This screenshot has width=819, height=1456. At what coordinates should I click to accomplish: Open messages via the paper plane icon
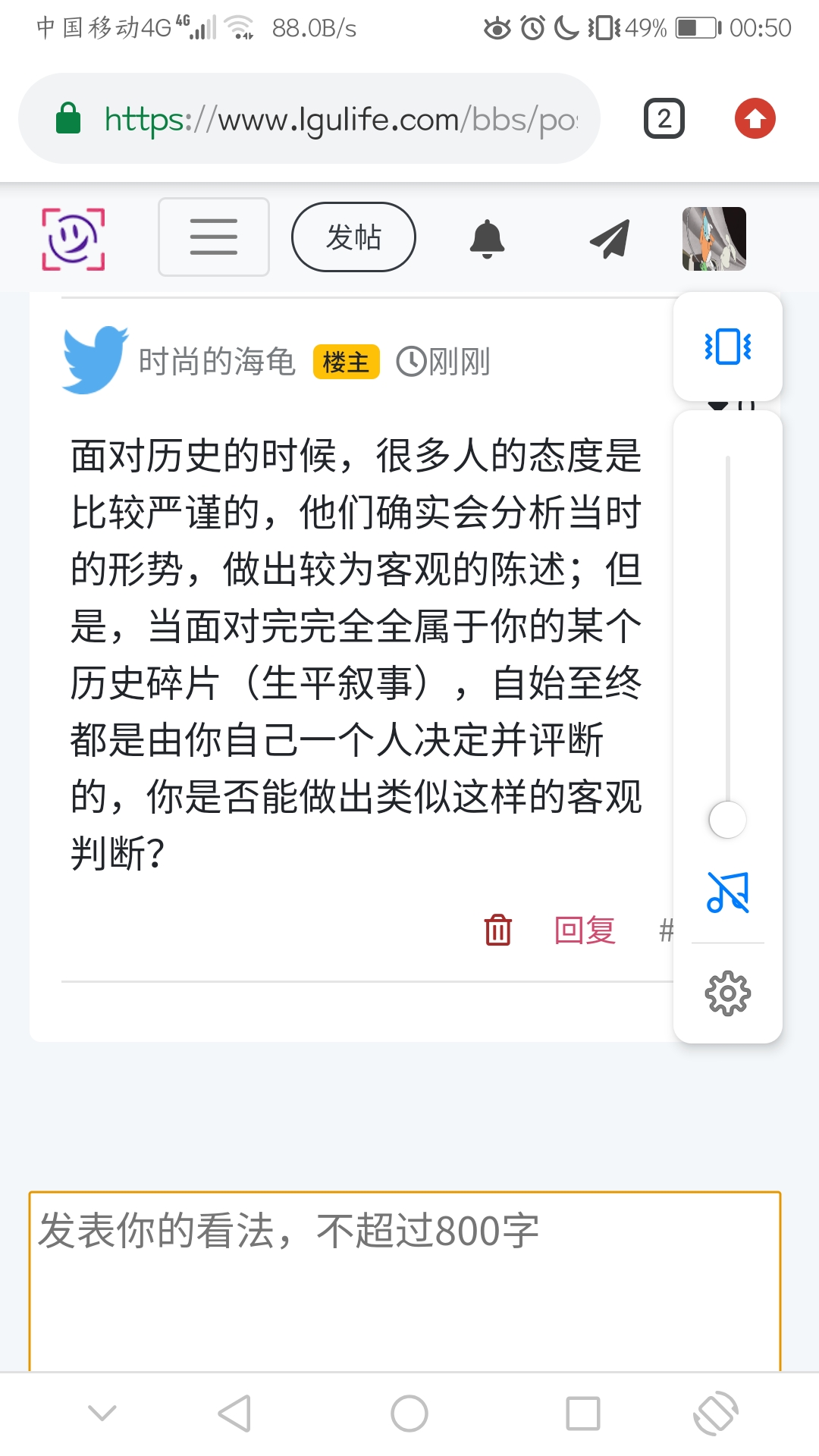(x=610, y=239)
